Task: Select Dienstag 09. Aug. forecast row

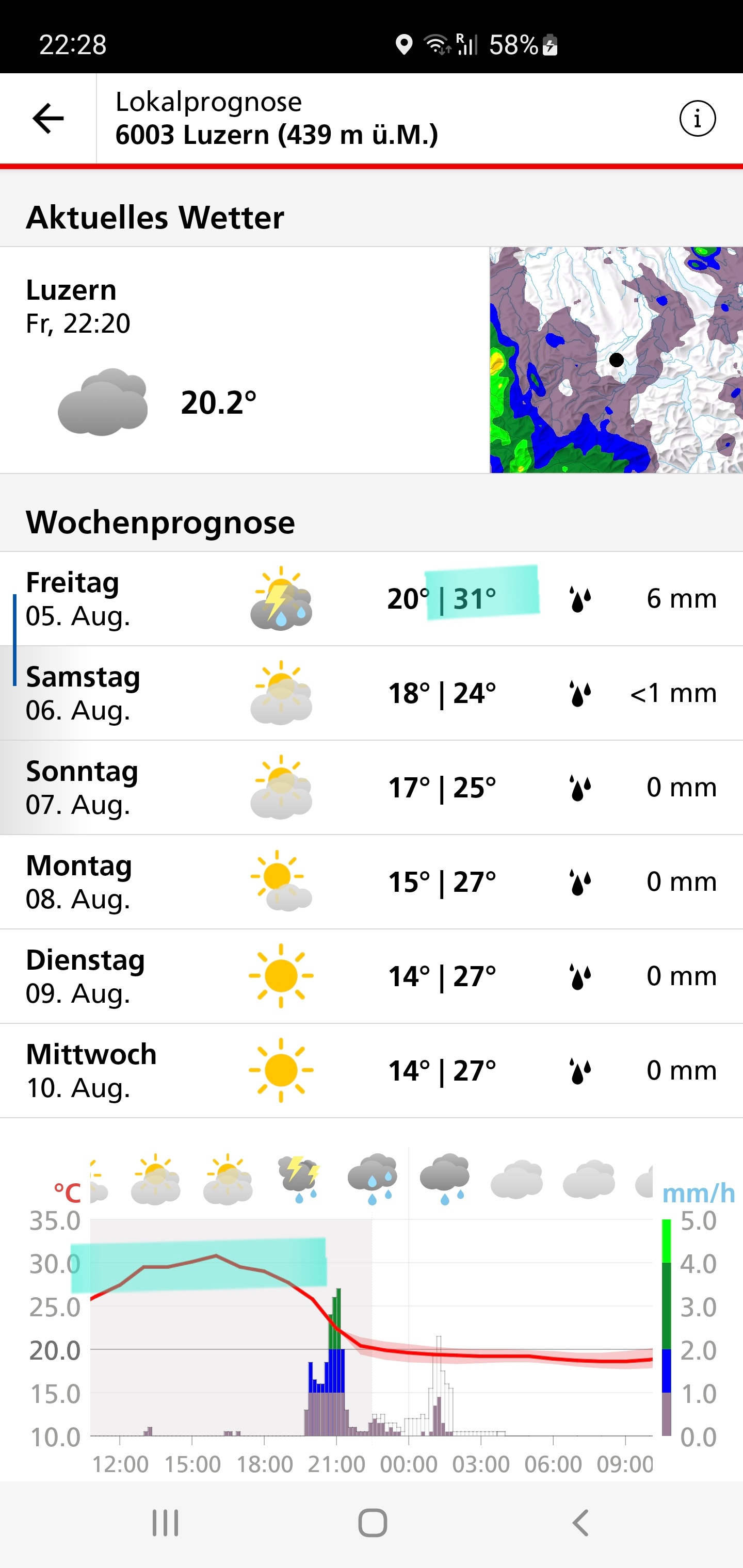Action: 372,976
